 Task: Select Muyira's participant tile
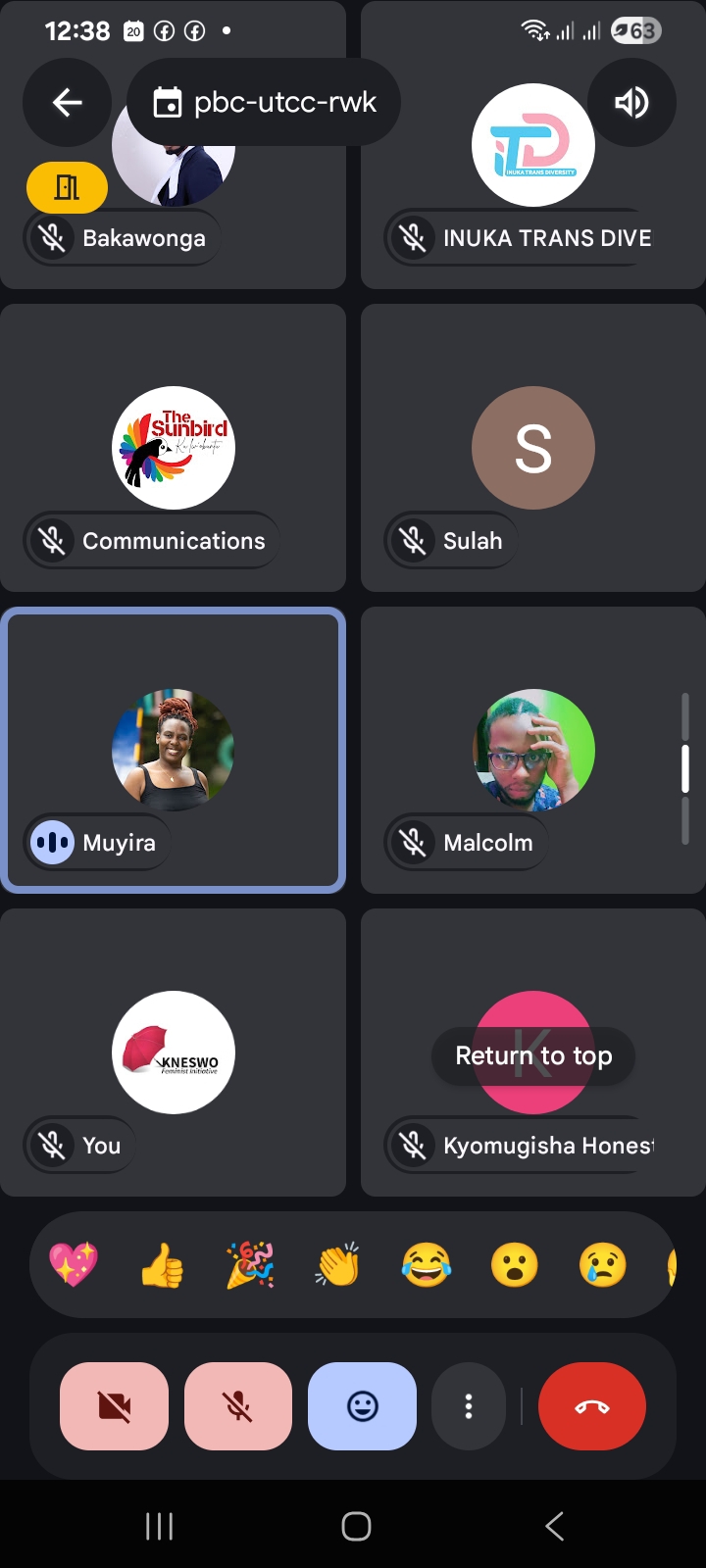coord(174,750)
